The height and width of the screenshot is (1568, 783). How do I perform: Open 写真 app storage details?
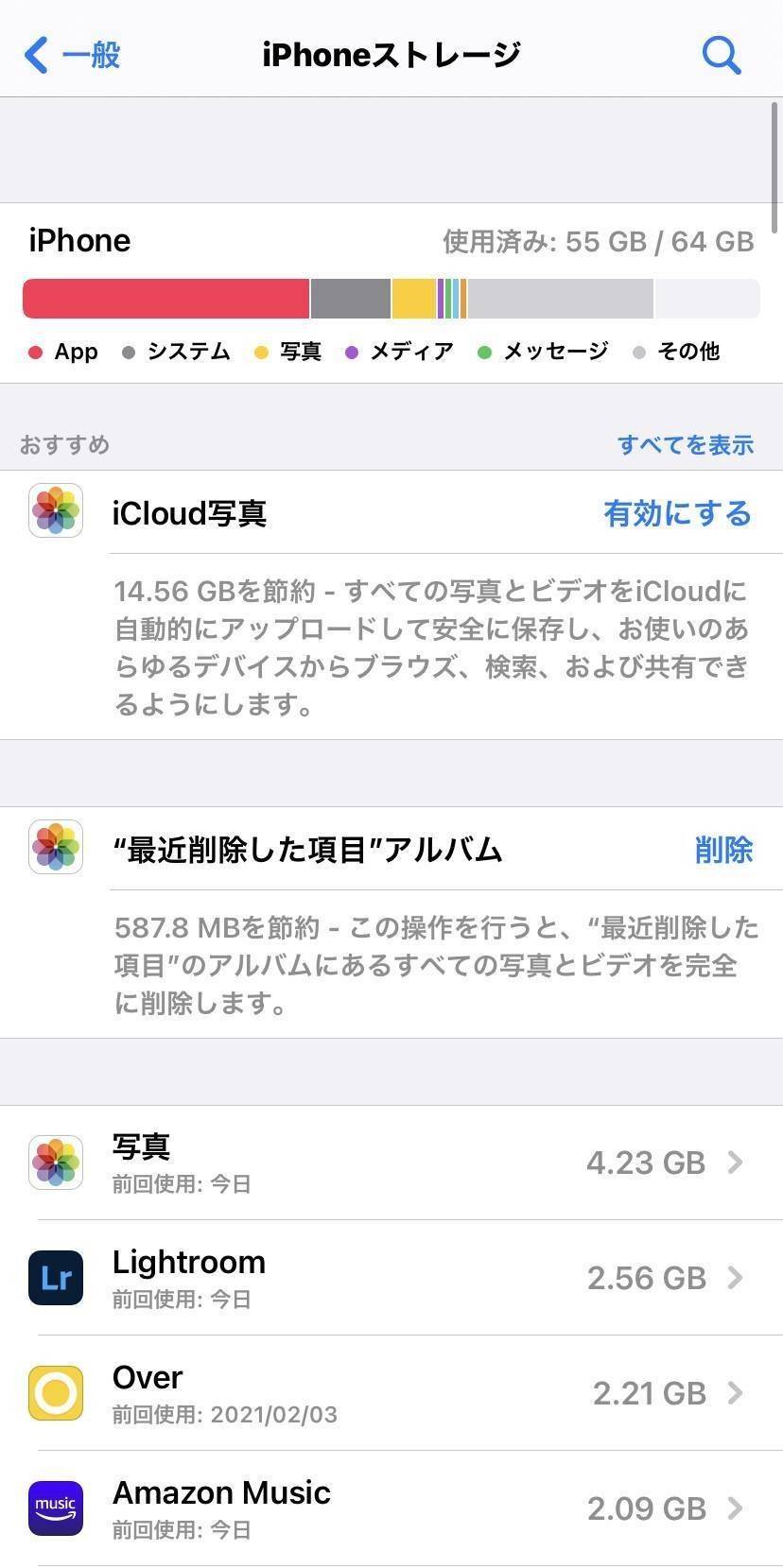(x=391, y=1163)
